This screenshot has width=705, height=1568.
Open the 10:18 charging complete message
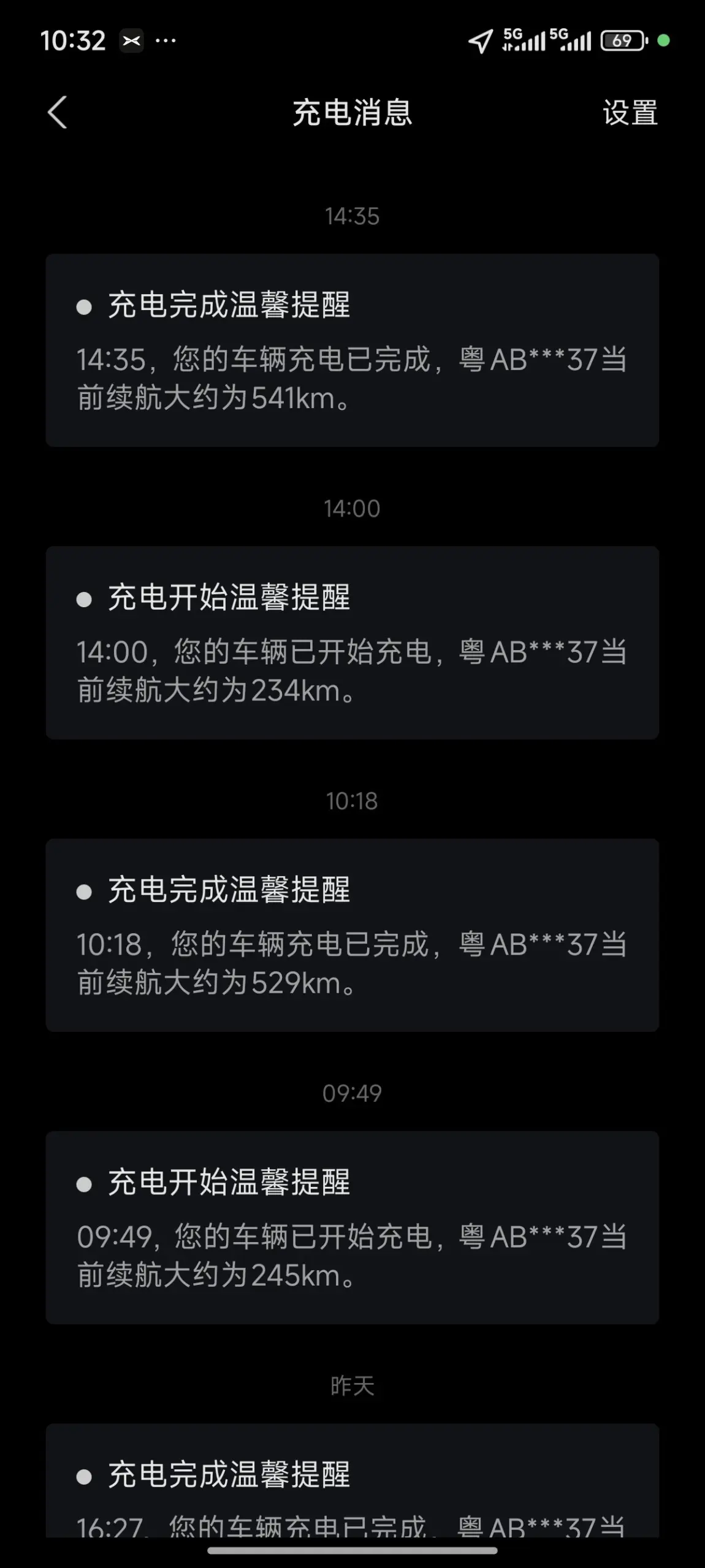click(x=352, y=935)
